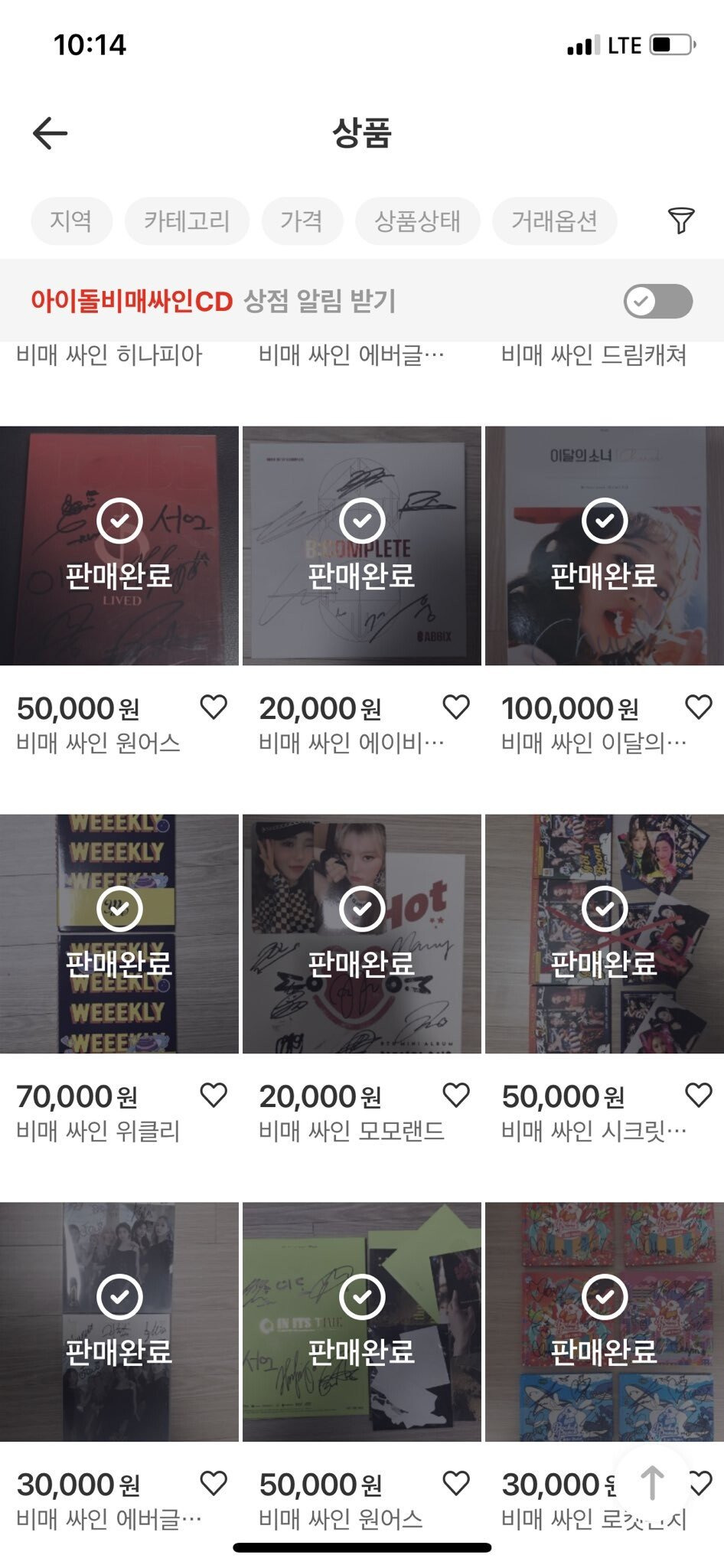Open the red 50,000원 원어스 album item
This screenshot has height=1568, width=724.
tap(119, 545)
